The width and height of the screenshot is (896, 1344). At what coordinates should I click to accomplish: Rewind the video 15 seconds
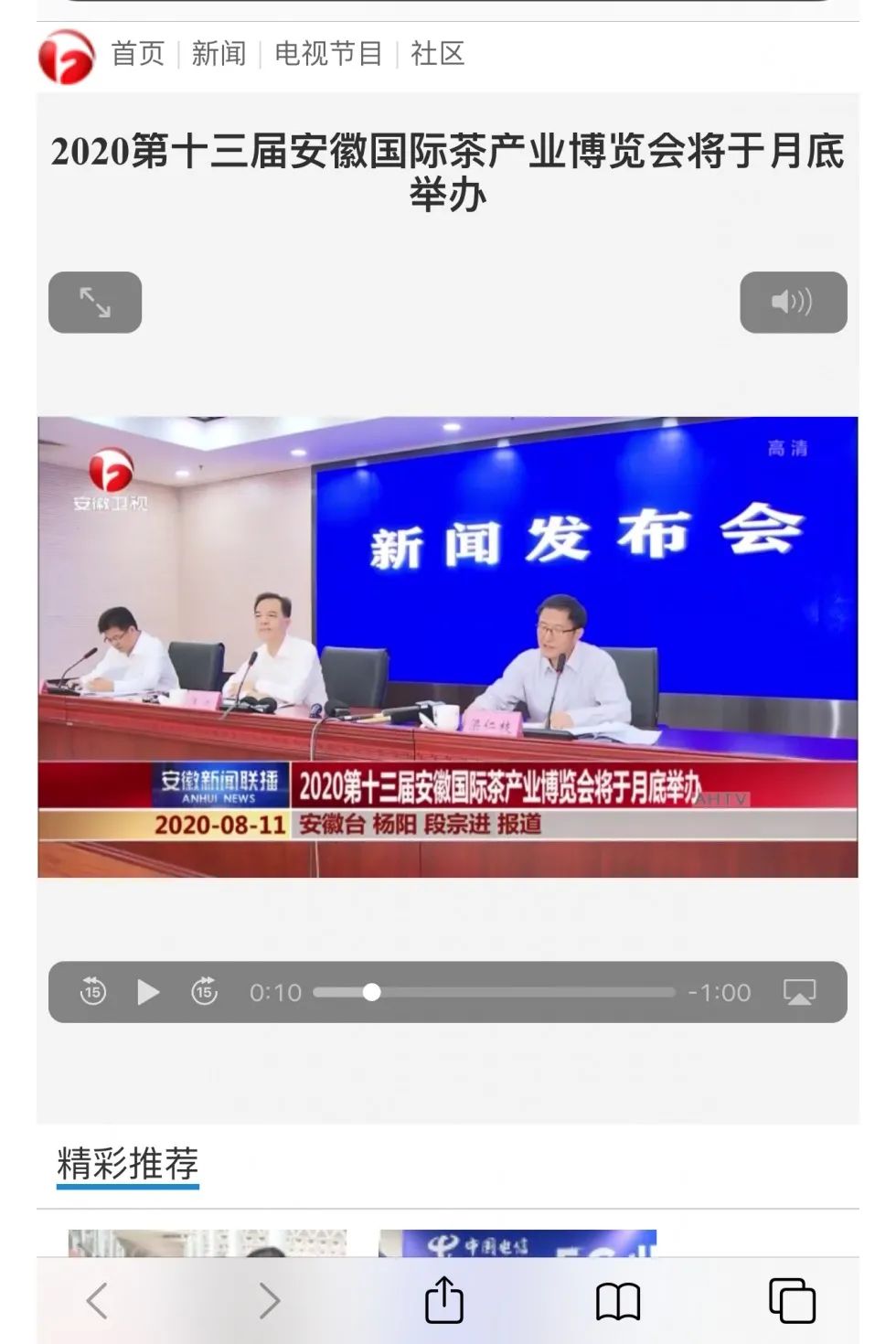coord(93,992)
